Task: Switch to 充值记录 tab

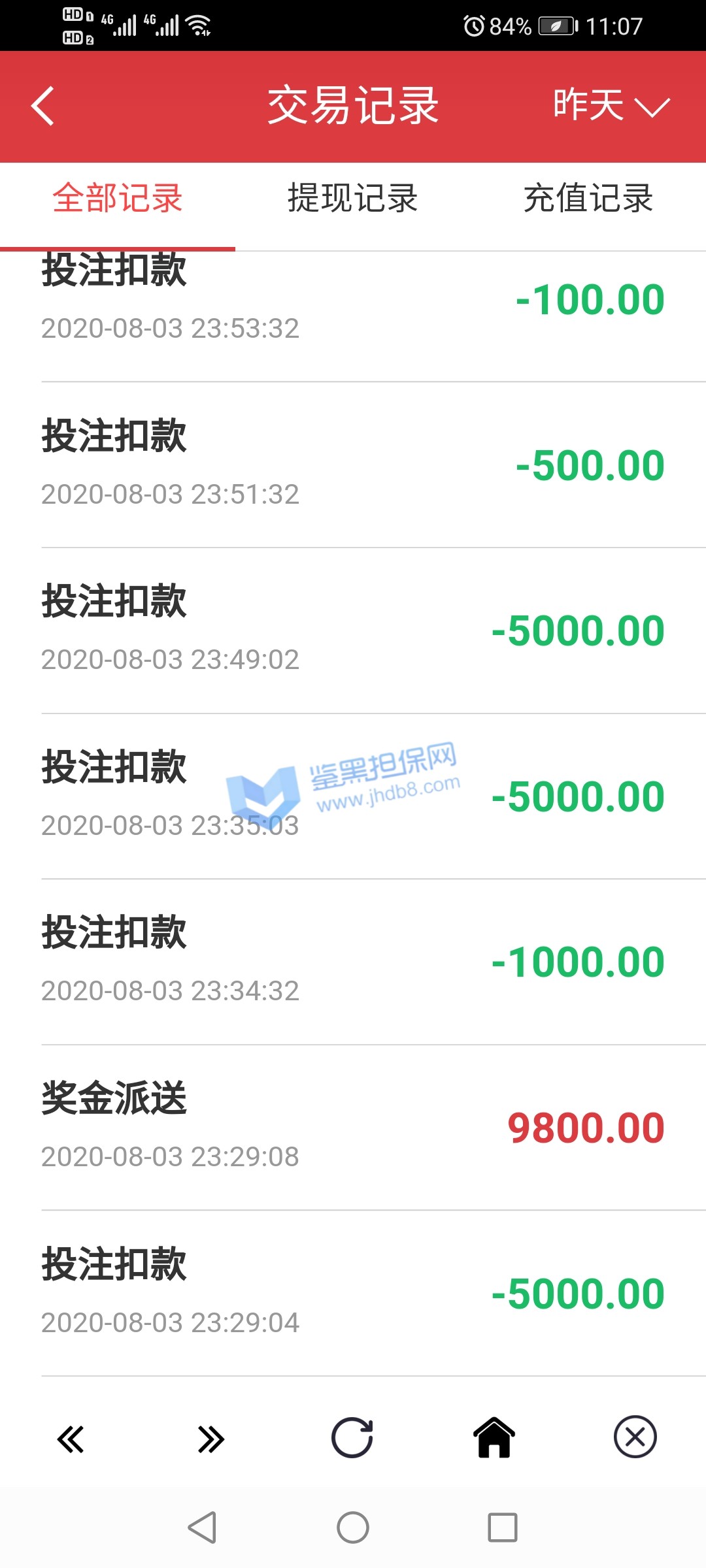Action: point(588,199)
